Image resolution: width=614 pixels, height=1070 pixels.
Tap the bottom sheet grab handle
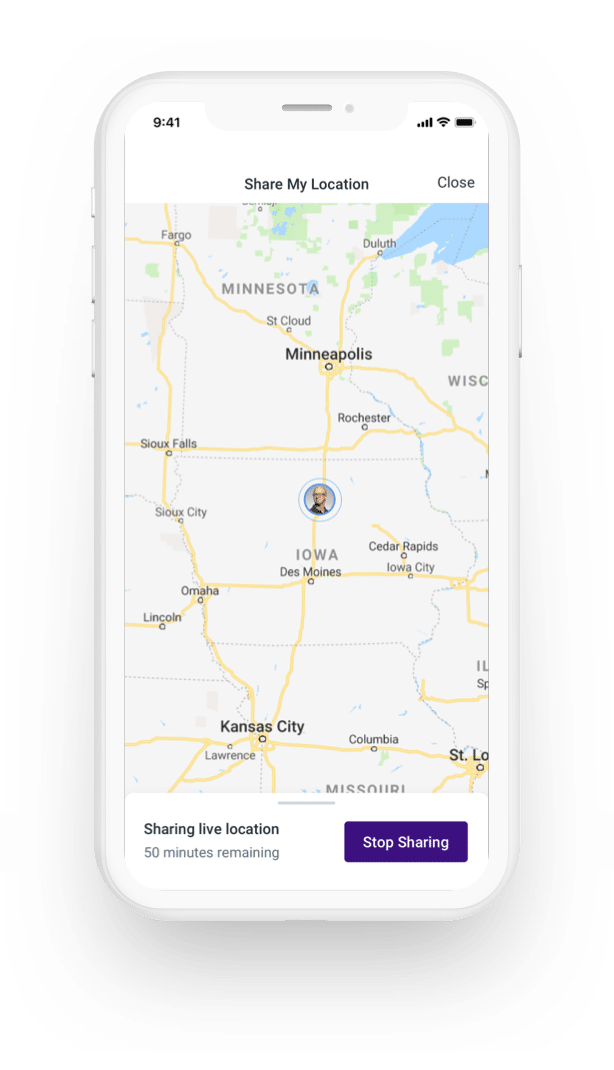pyautogui.click(x=306, y=803)
